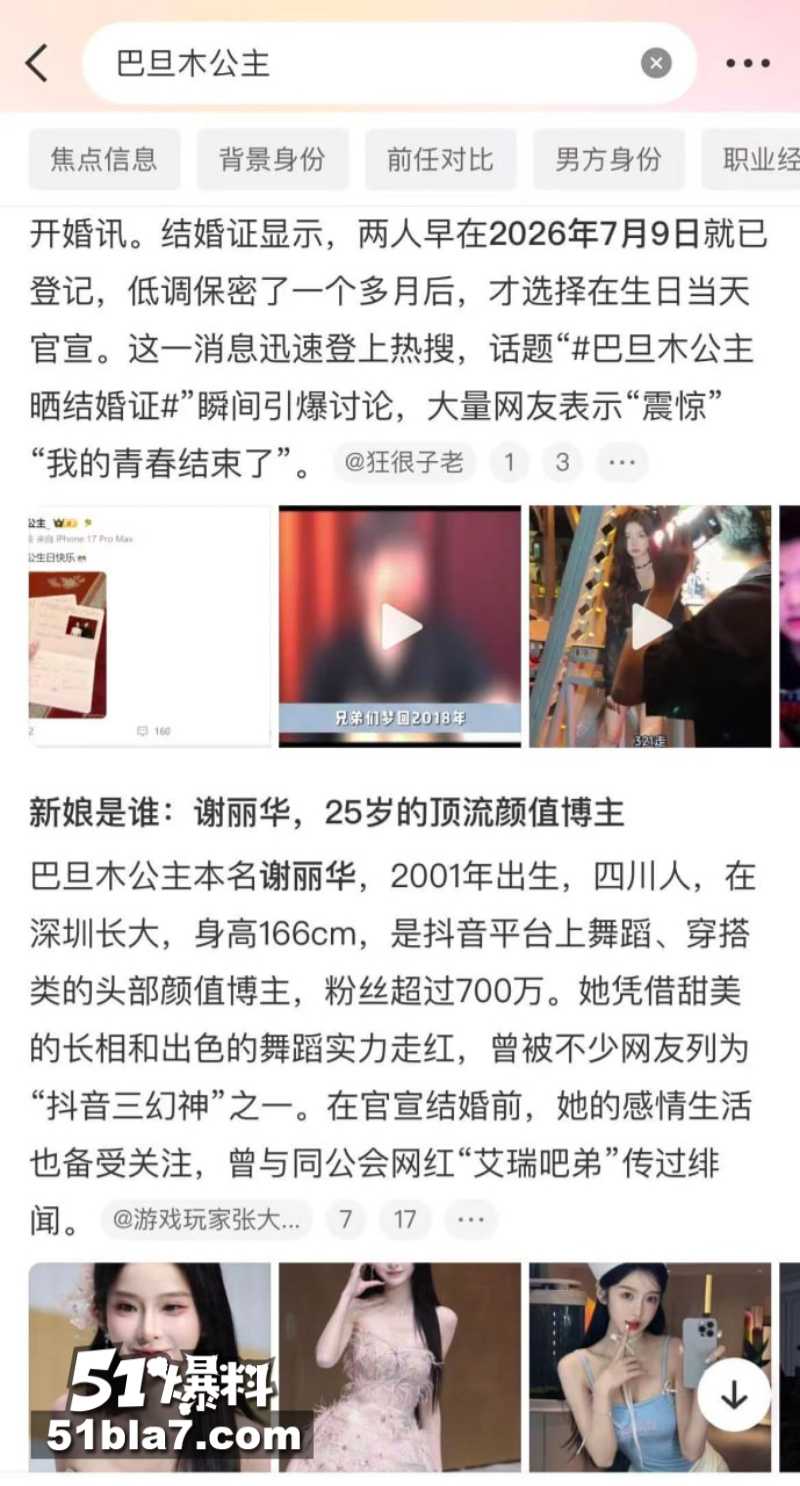Clear the search text with the X
Image resolution: width=800 pixels, height=1486 pixels.
pos(656,64)
